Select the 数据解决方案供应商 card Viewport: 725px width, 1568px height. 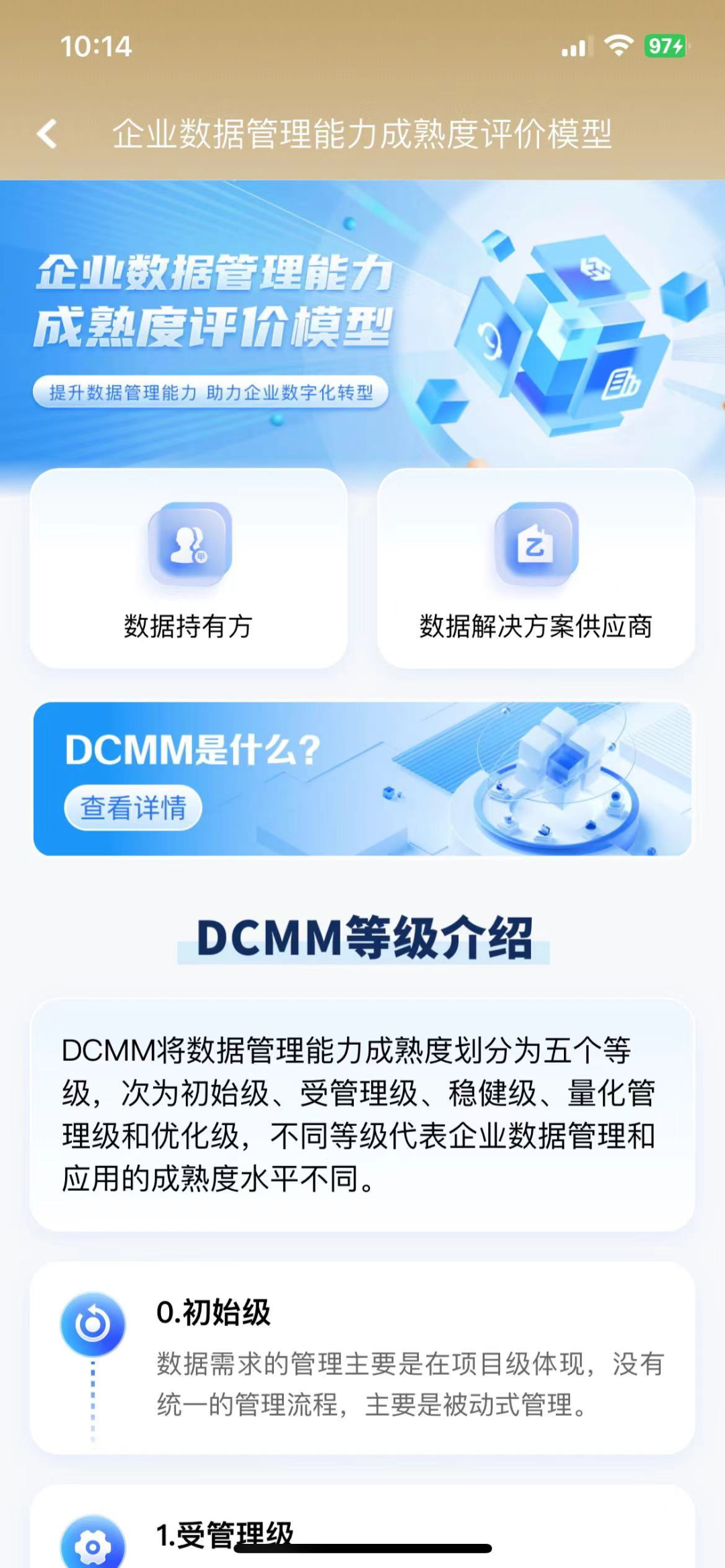[x=536, y=568]
